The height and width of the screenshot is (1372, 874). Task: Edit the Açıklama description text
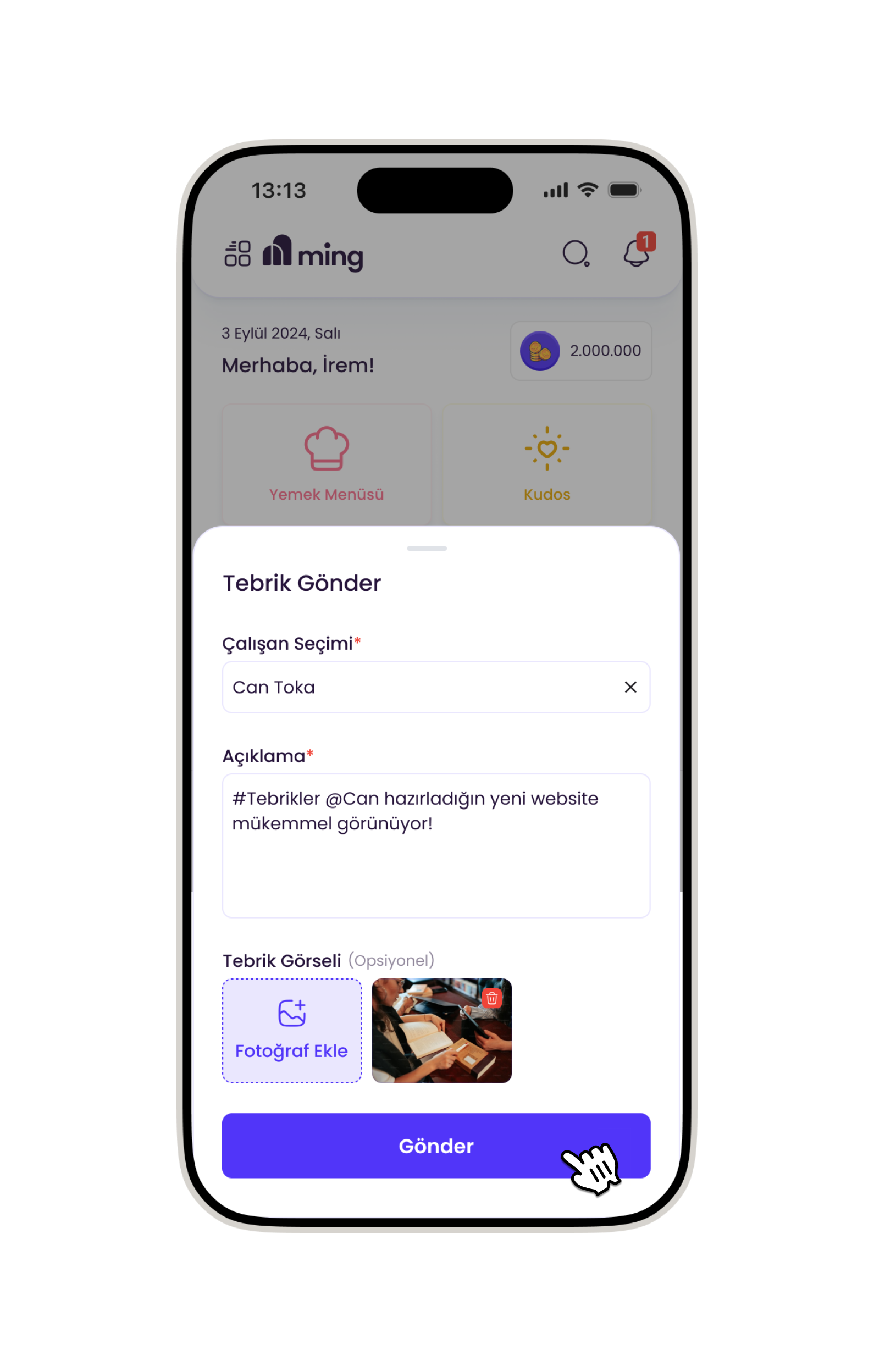tap(436, 845)
